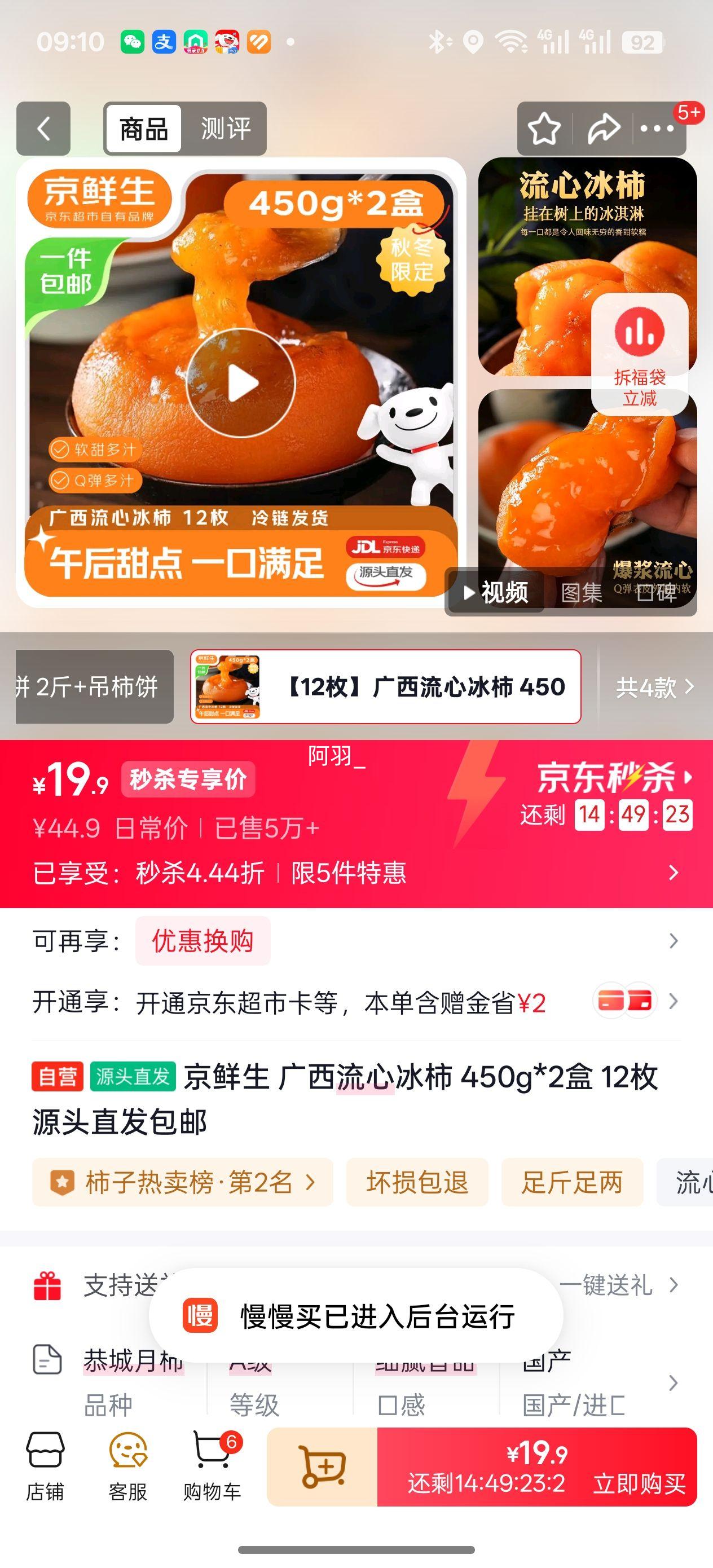Open the 优惠换购 offer
Image resolution: width=713 pixels, height=1568 pixels.
[x=203, y=941]
